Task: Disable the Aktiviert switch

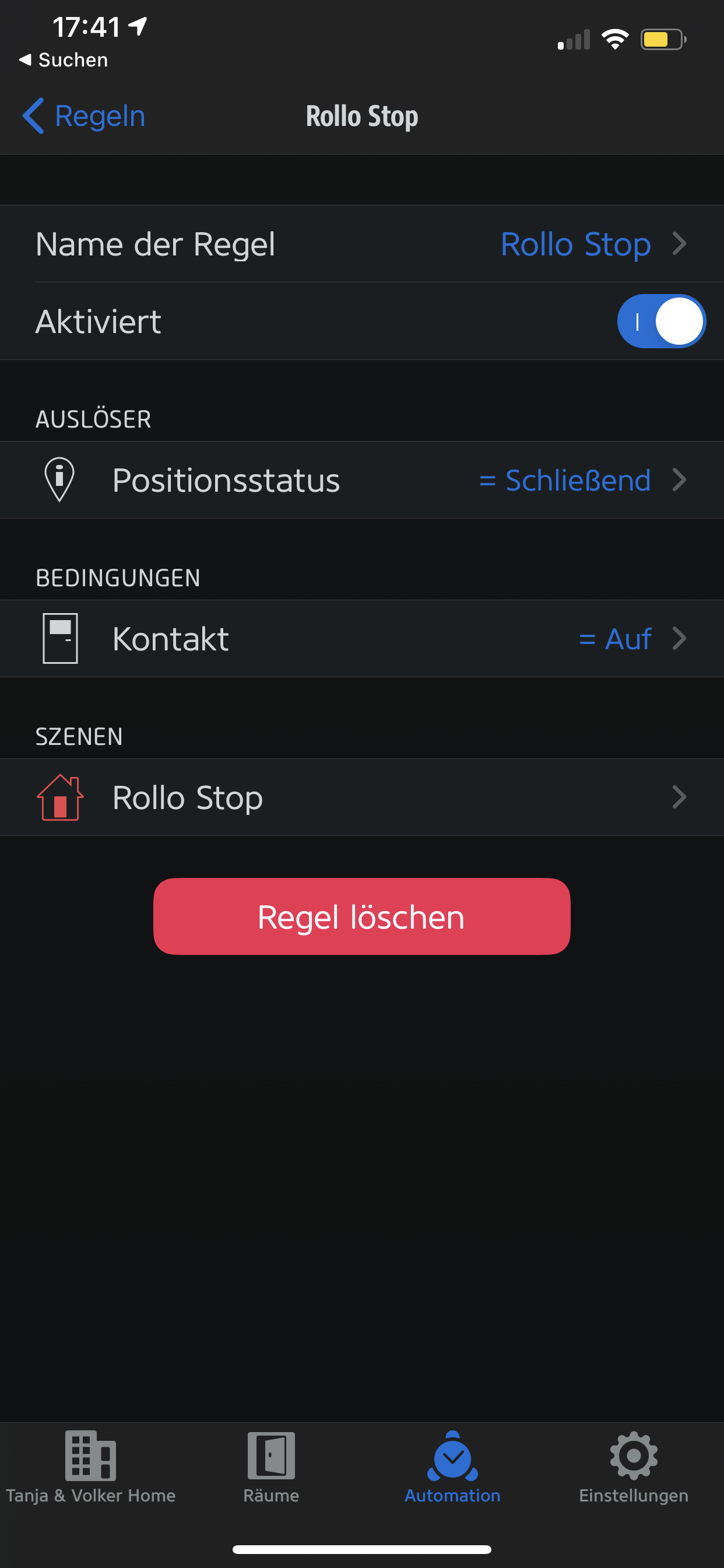Action: [660, 321]
